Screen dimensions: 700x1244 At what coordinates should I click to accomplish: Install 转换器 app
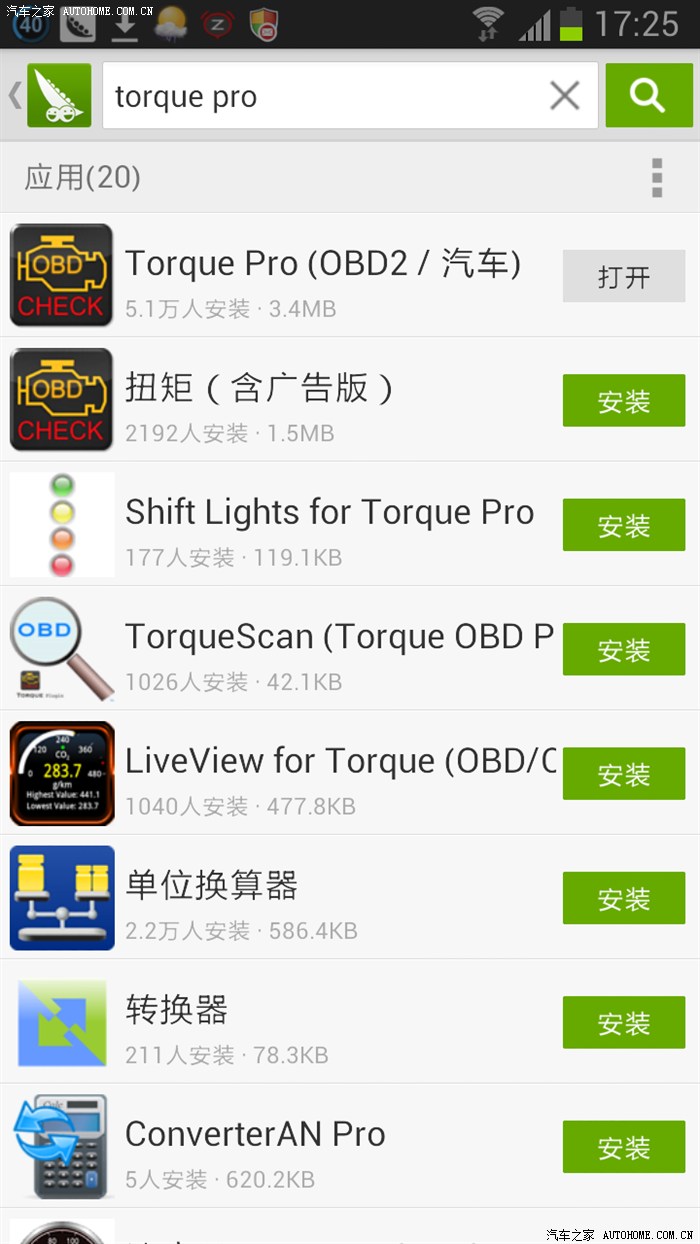tap(623, 1023)
